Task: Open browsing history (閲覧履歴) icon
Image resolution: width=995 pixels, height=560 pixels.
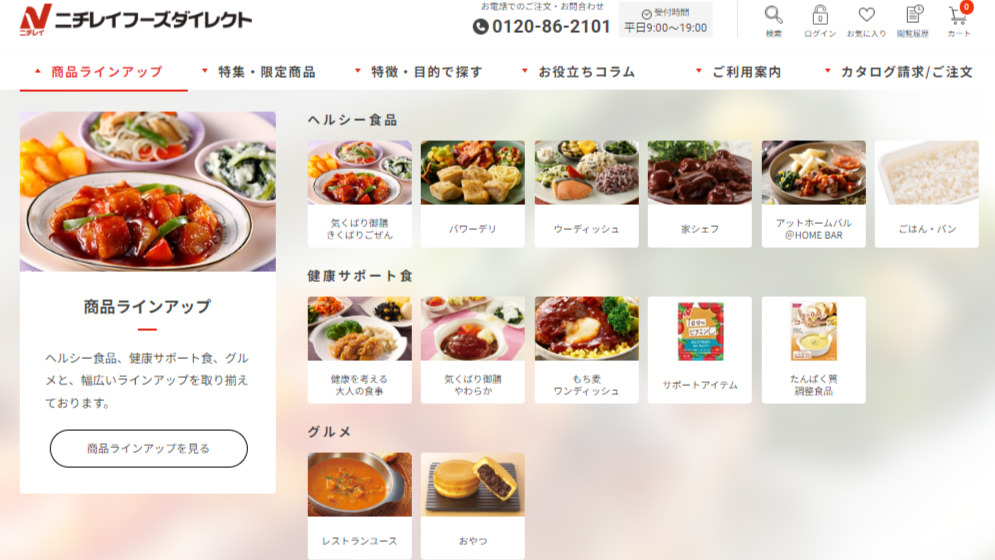Action: (x=912, y=20)
